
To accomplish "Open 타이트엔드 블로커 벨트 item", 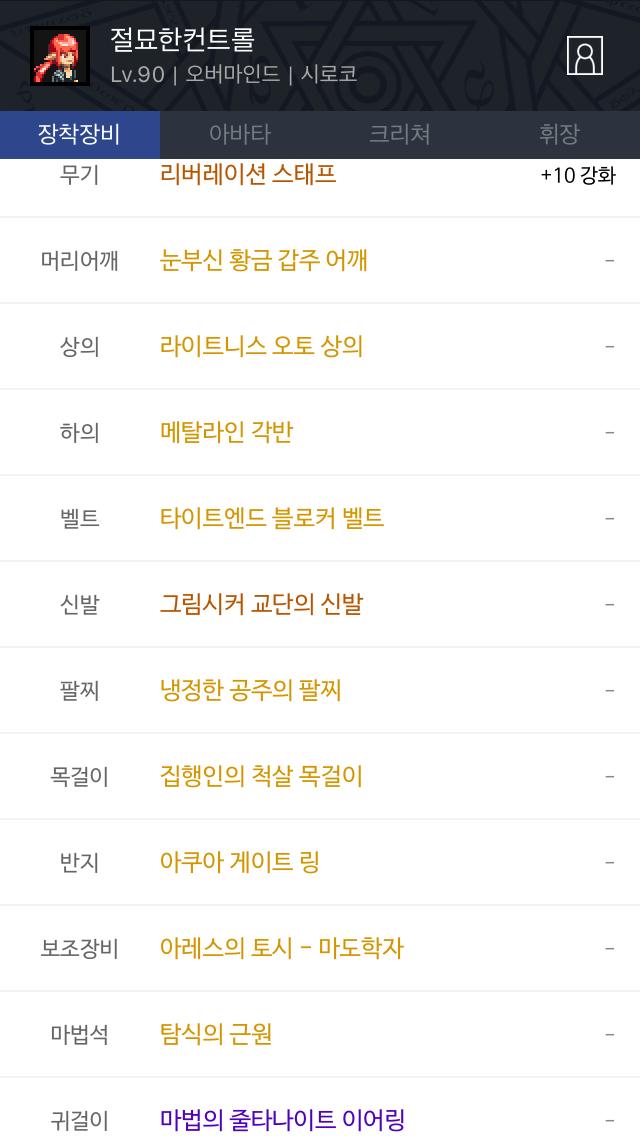I will (272, 518).
